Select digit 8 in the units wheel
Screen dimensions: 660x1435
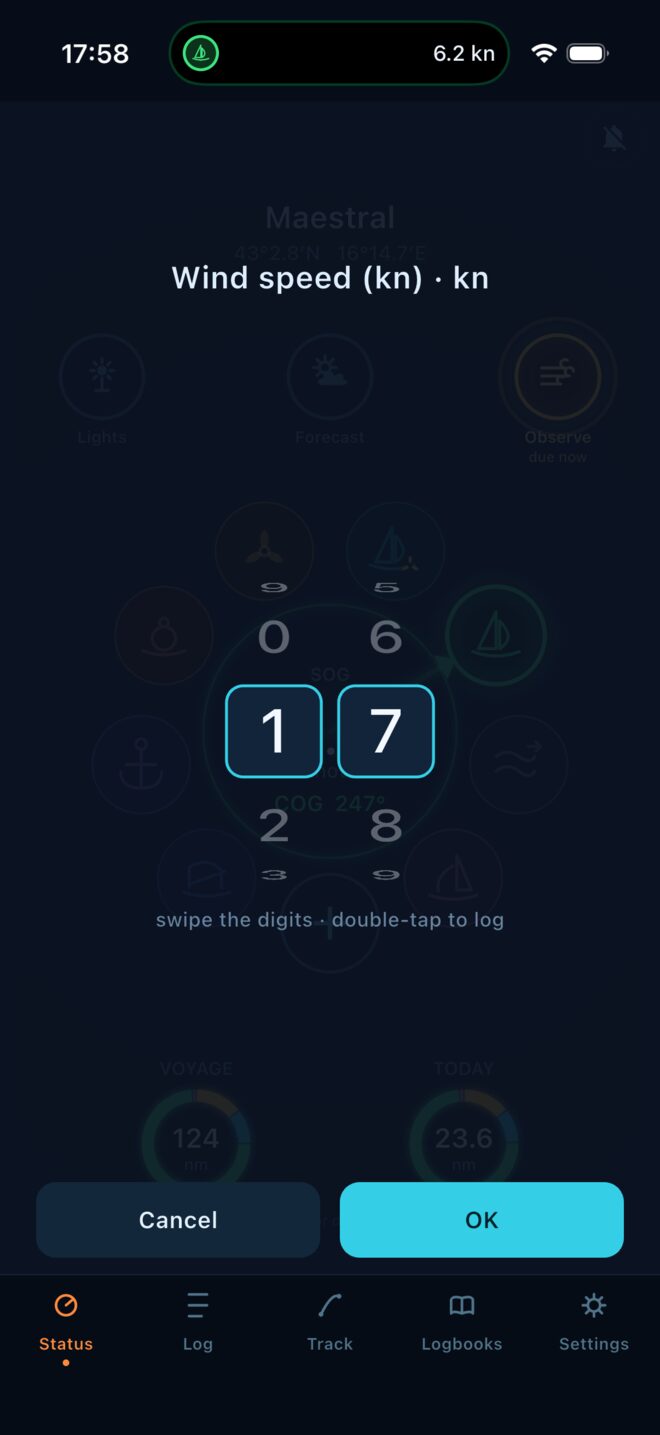(386, 825)
